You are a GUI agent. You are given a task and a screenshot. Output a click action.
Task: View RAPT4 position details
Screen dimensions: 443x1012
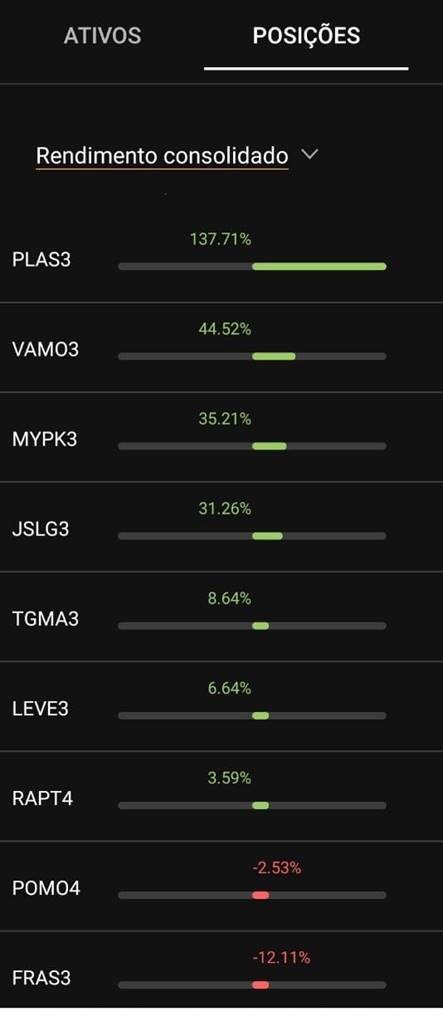pos(222,796)
